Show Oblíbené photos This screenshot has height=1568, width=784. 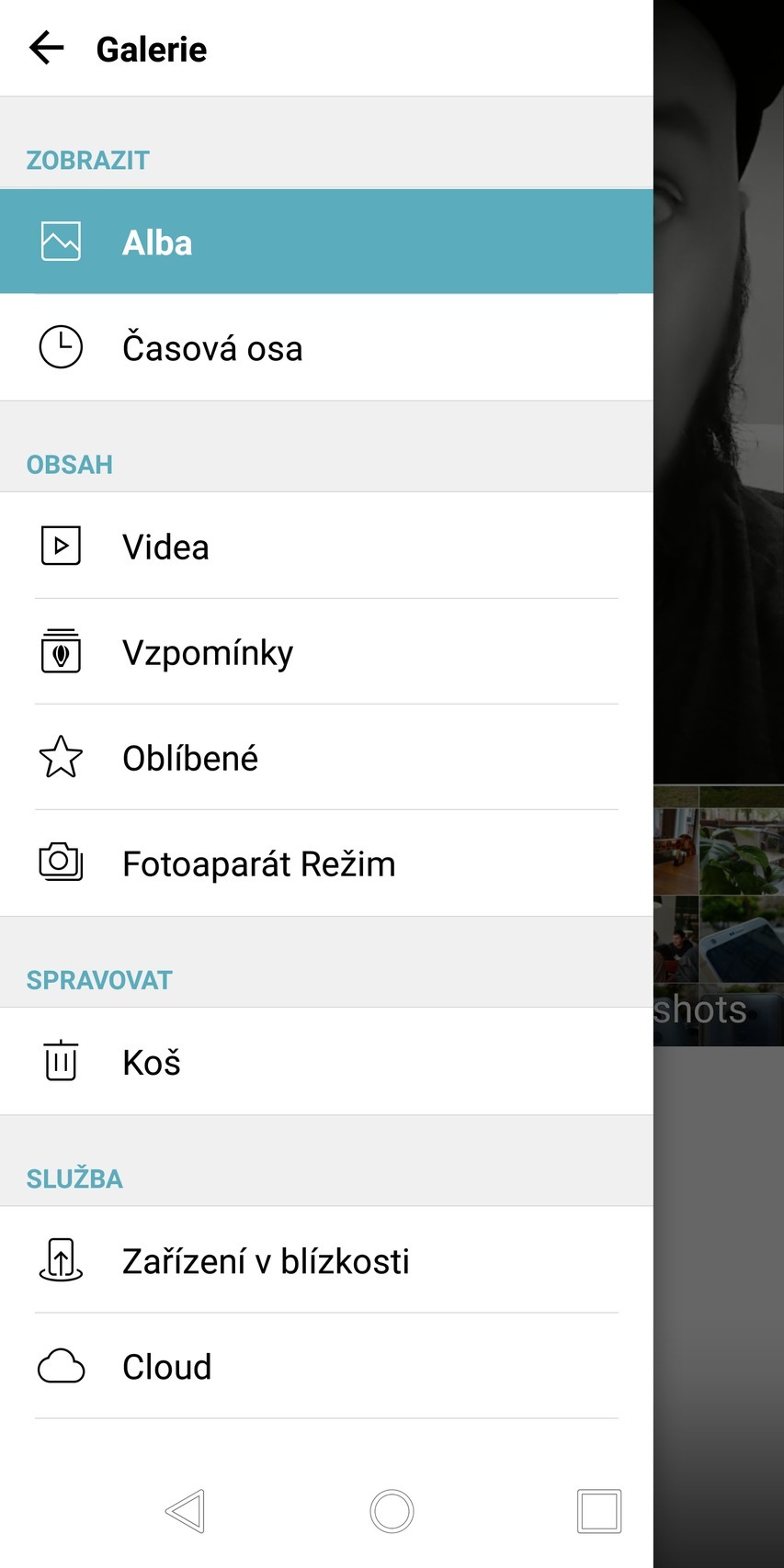(x=326, y=758)
